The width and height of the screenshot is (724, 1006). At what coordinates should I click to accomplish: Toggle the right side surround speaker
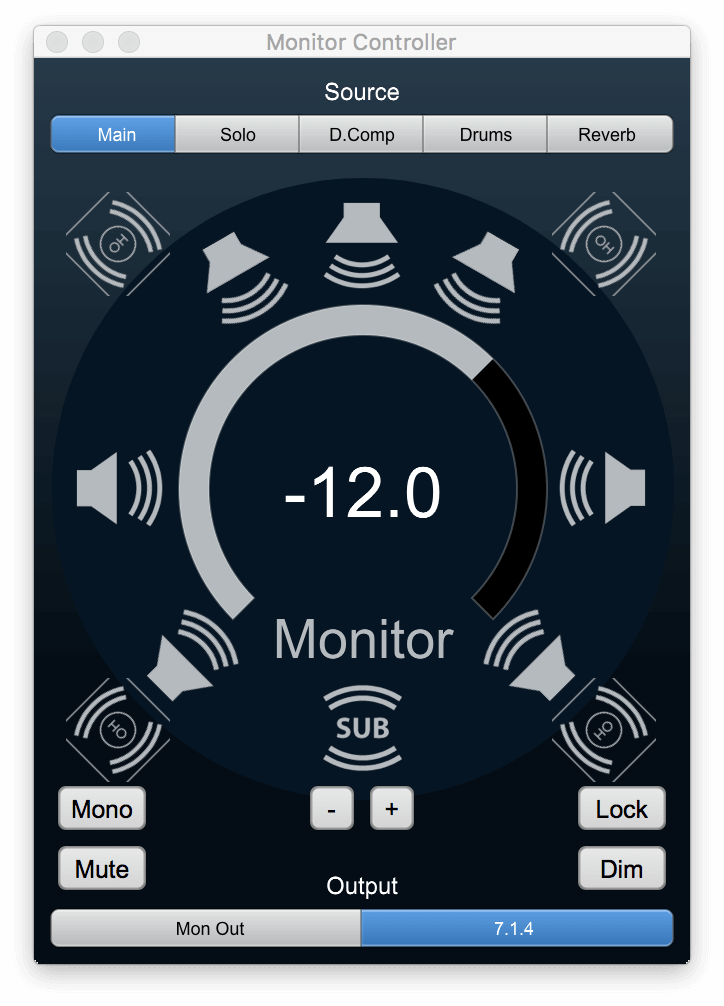[604, 488]
